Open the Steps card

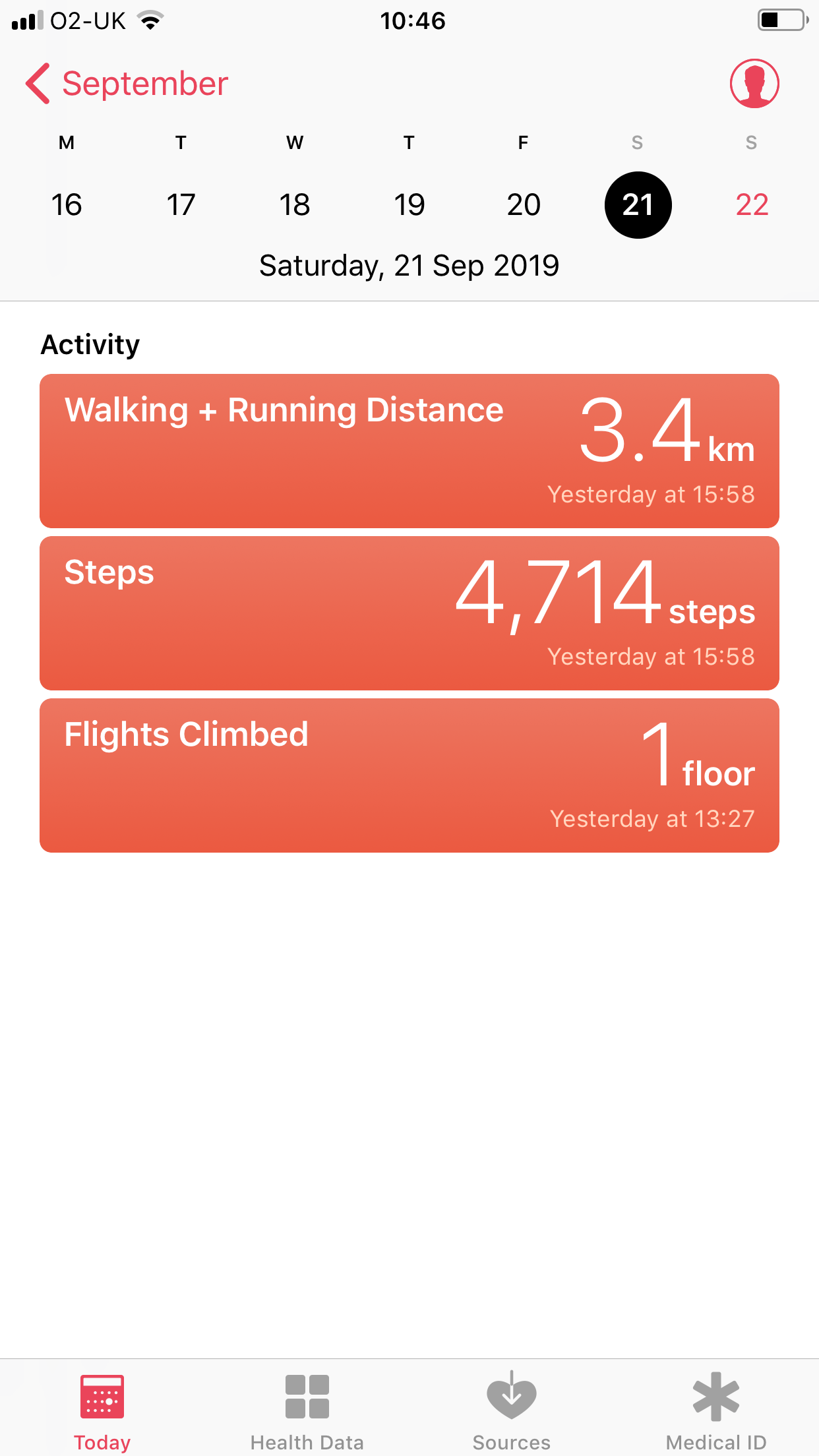pos(409,613)
